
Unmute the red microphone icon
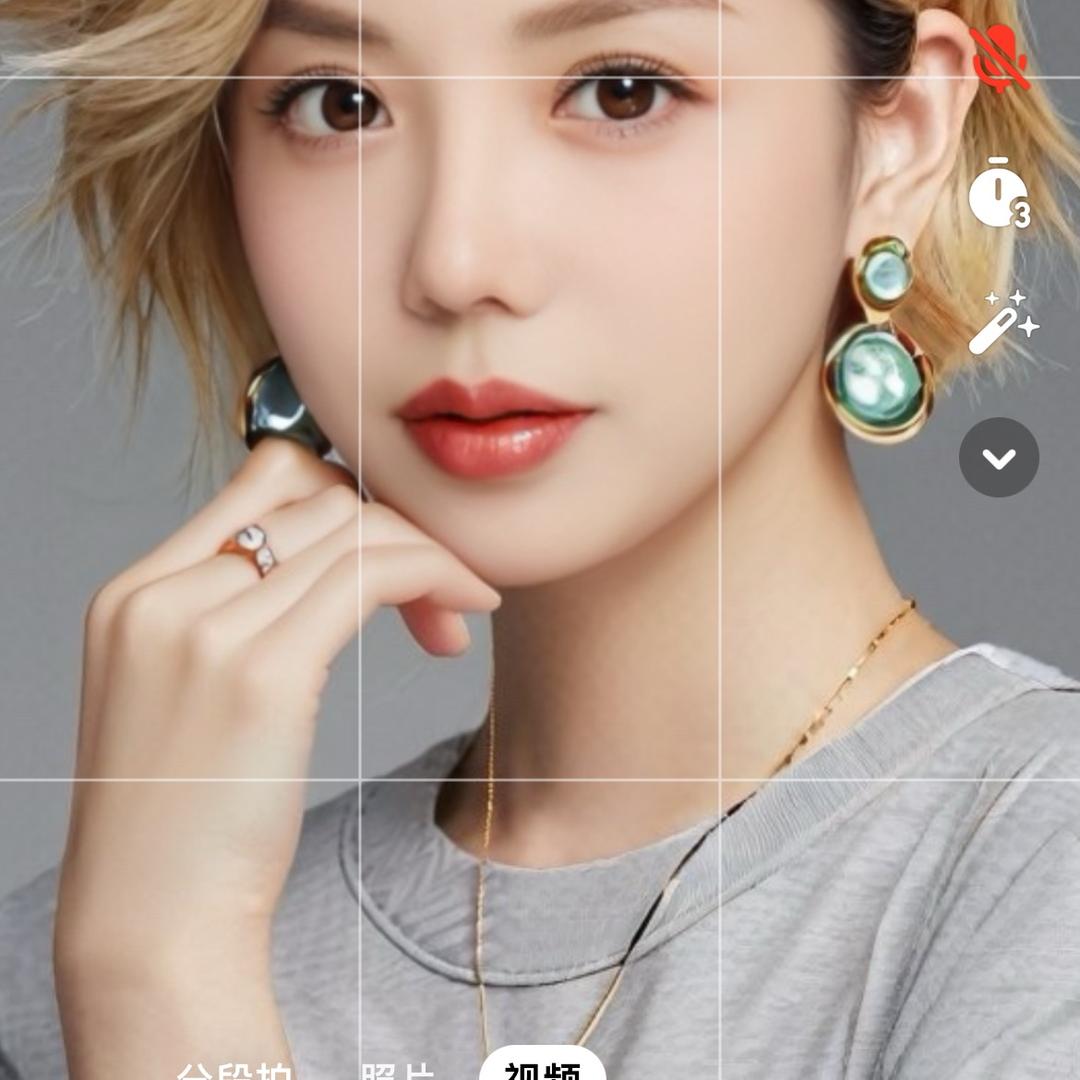[999, 59]
